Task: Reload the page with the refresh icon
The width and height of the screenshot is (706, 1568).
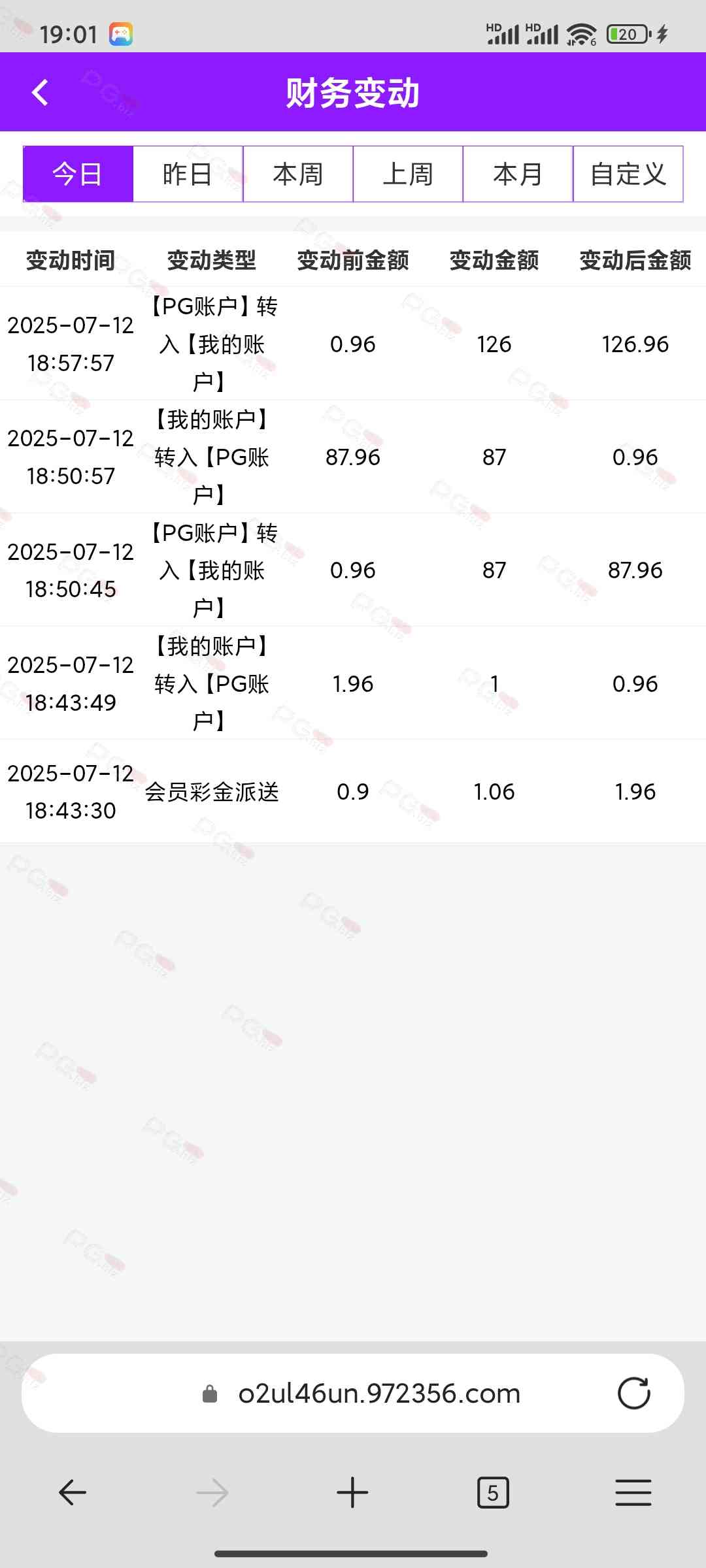Action: coord(633,1394)
